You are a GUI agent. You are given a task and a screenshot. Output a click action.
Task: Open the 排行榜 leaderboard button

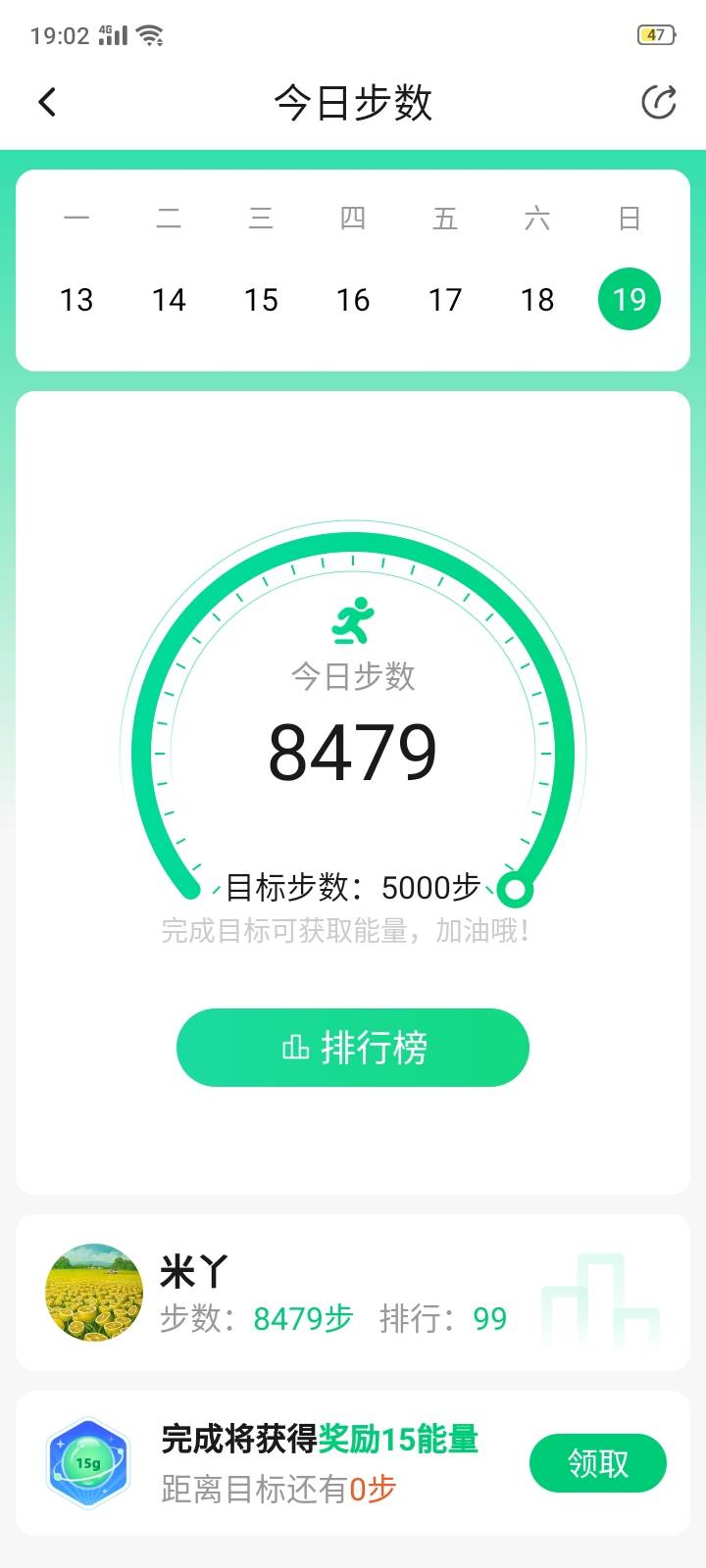tap(352, 1047)
